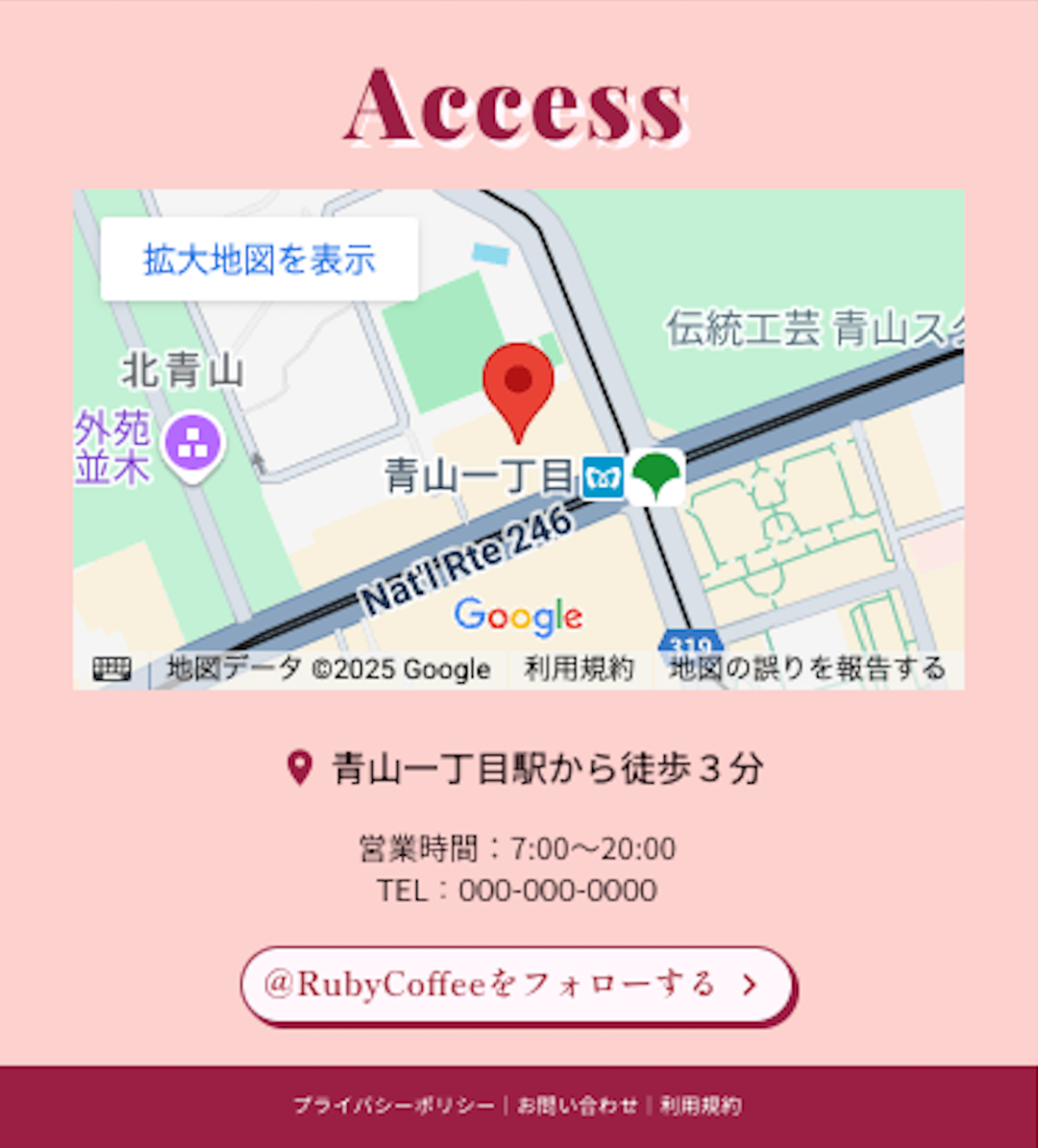The height and width of the screenshot is (1148, 1038).
Task: Open the プライバシーポリシー link in the footer
Action: [x=394, y=1106]
